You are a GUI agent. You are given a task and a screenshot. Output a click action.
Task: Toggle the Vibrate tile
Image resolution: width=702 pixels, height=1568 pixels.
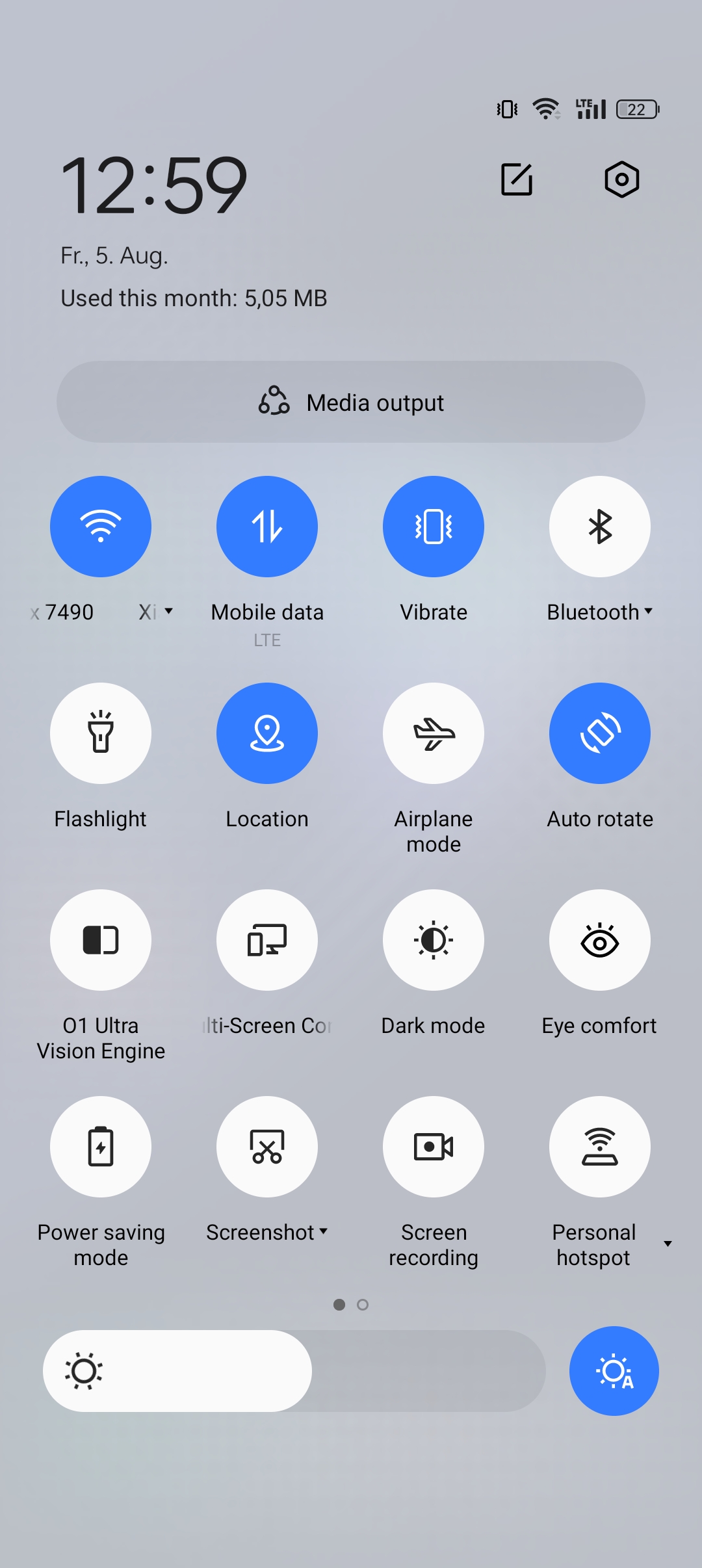[x=434, y=527]
